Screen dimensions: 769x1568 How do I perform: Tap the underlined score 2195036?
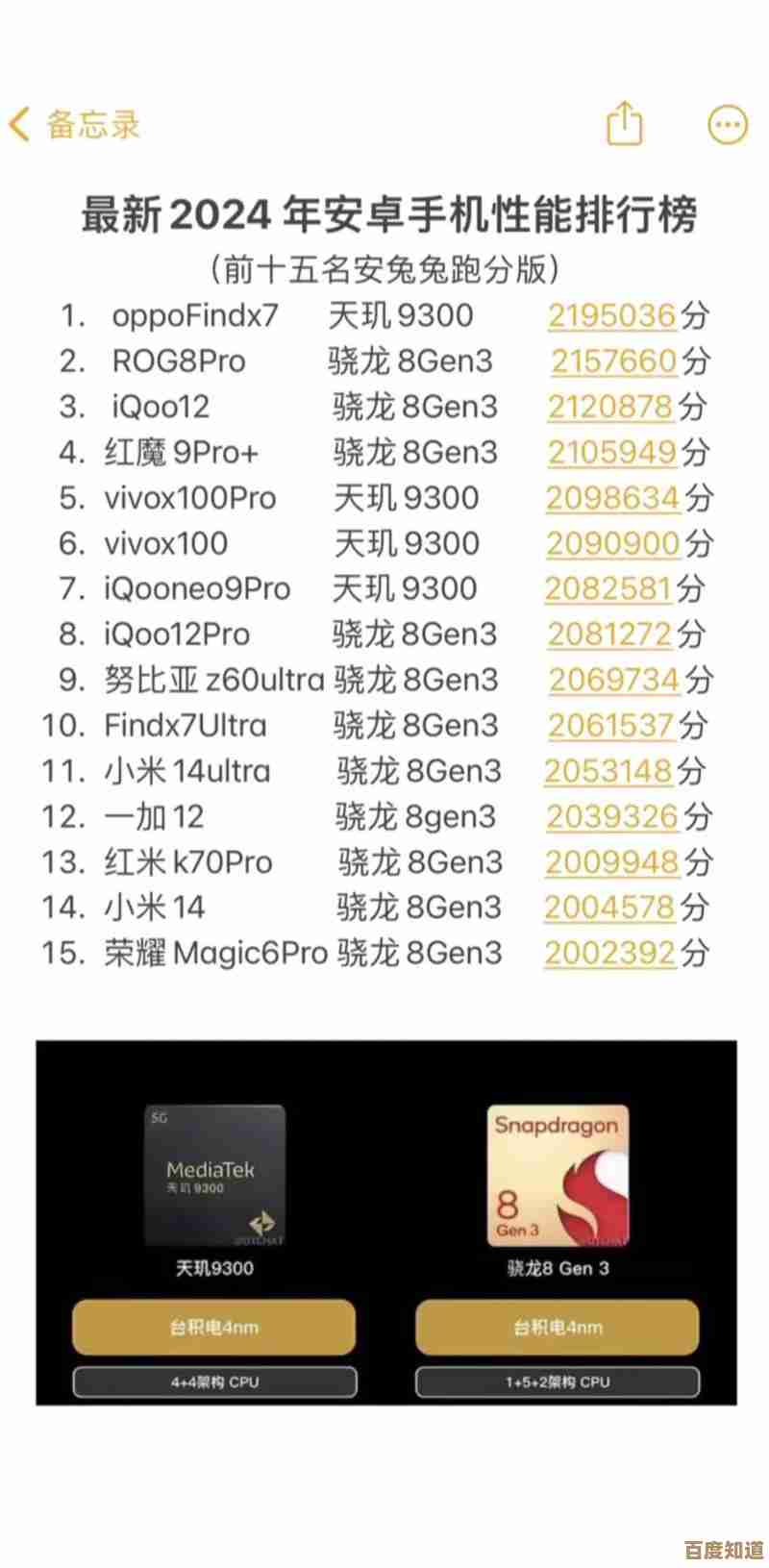(611, 316)
